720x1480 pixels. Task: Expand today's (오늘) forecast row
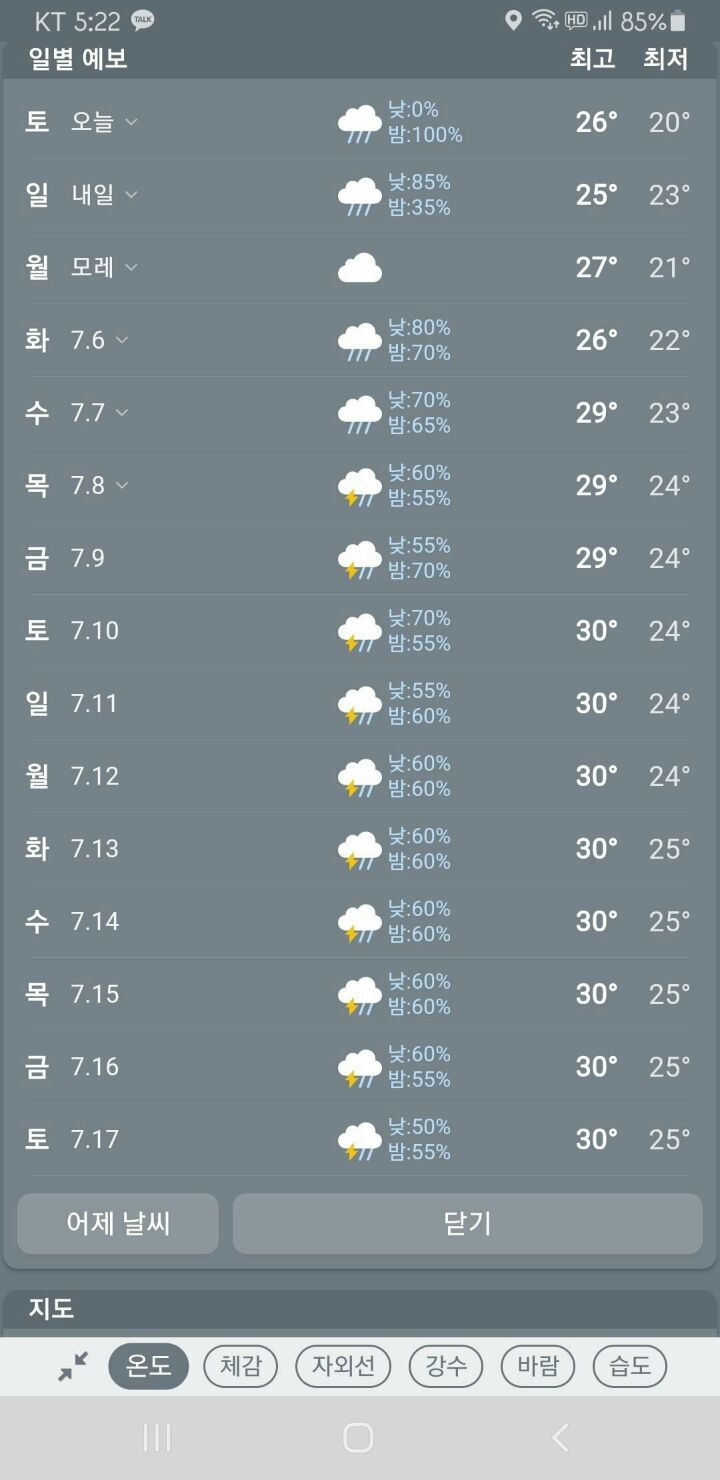(130, 122)
